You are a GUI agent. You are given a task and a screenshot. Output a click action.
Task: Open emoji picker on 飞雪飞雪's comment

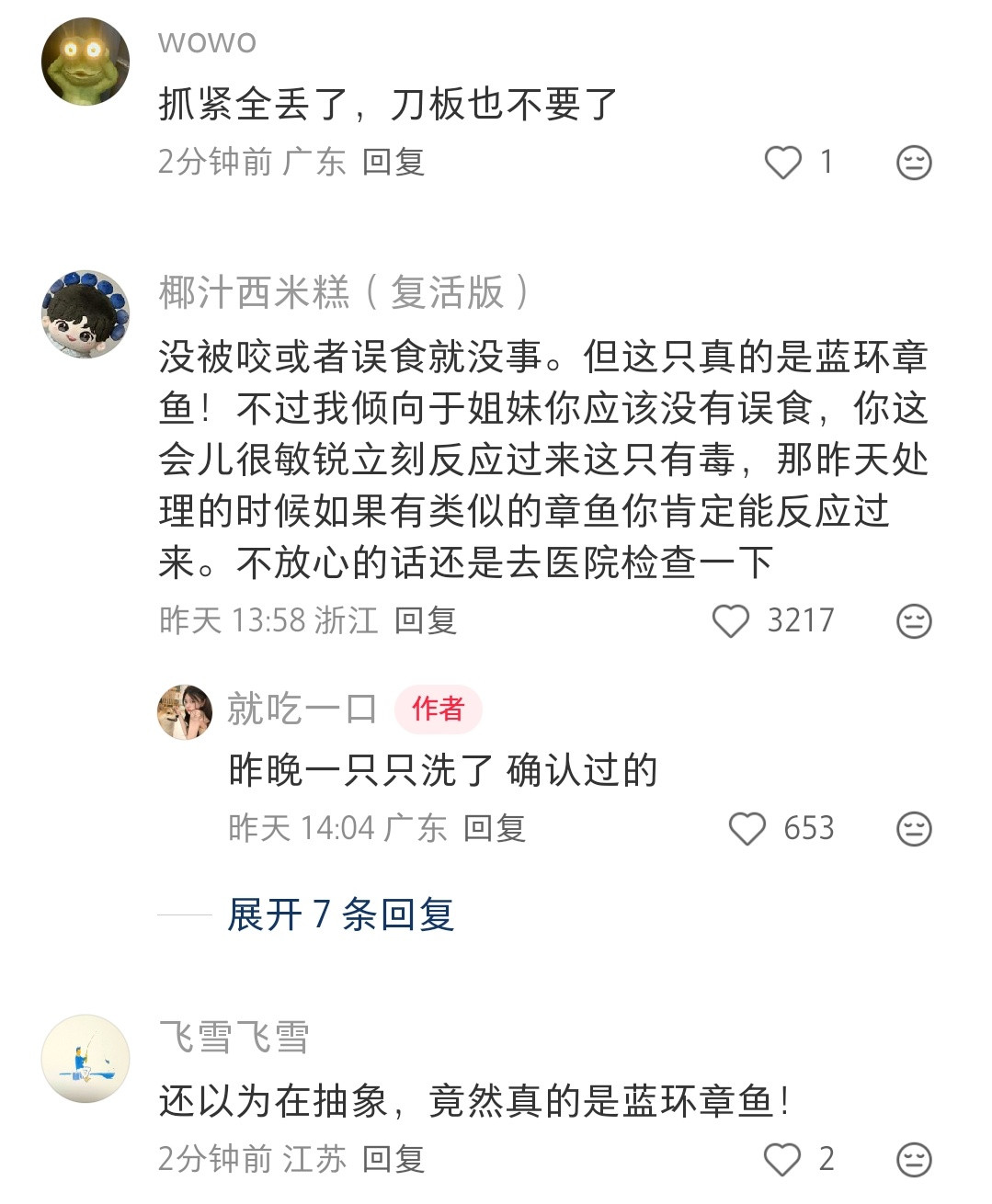pos(913,1160)
